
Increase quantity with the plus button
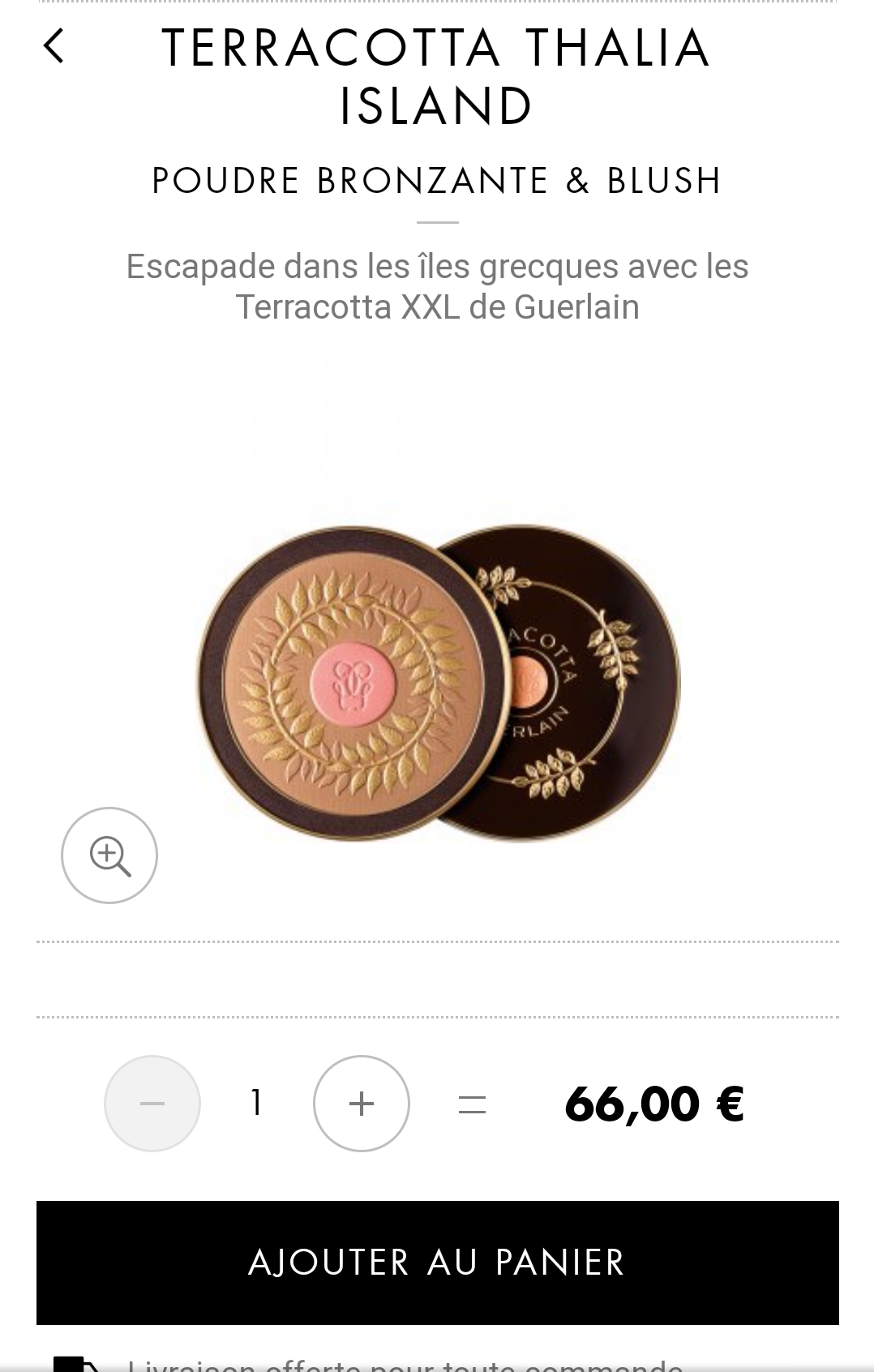361,1103
